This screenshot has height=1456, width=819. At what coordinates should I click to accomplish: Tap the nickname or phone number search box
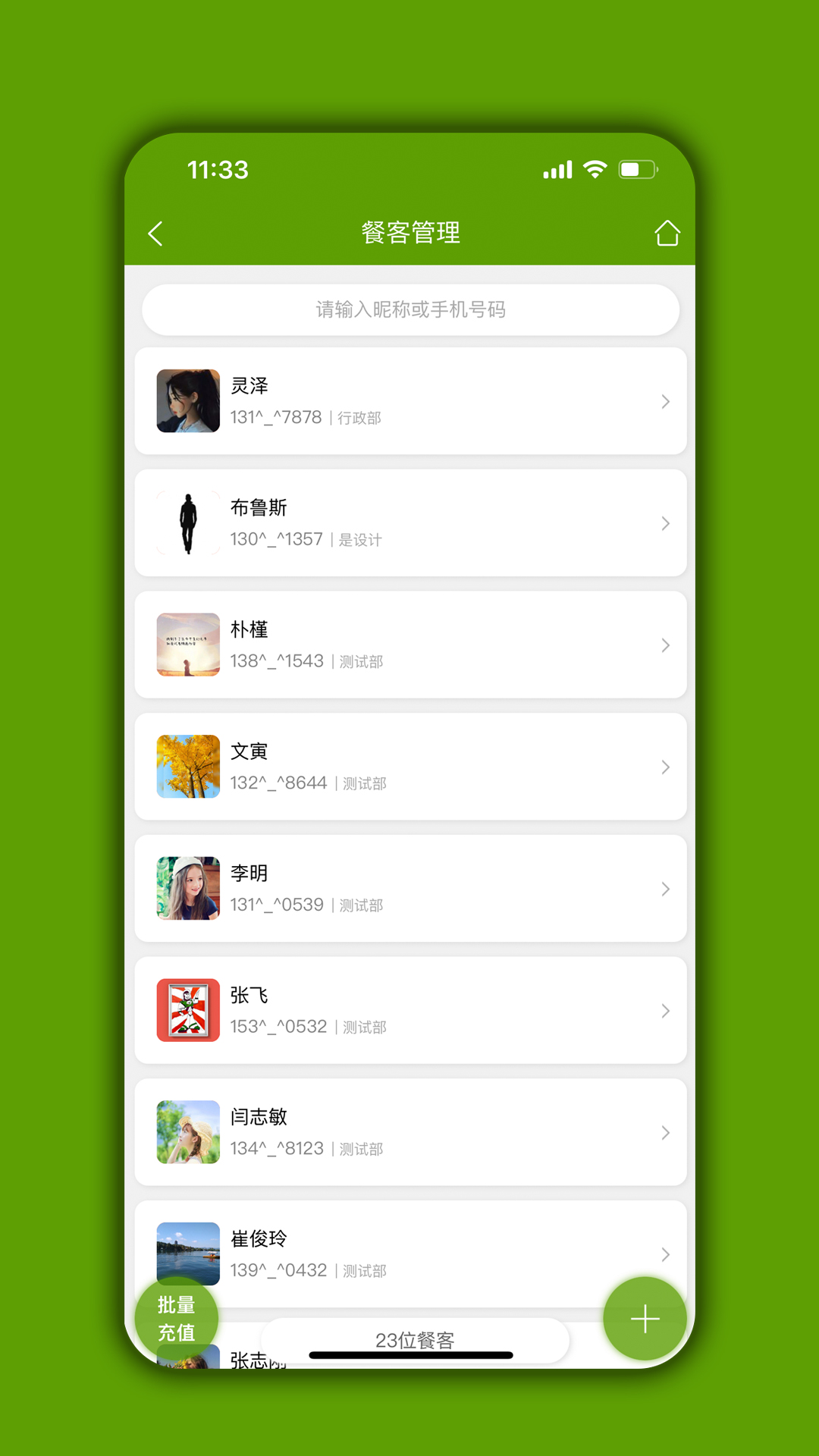[x=410, y=309]
